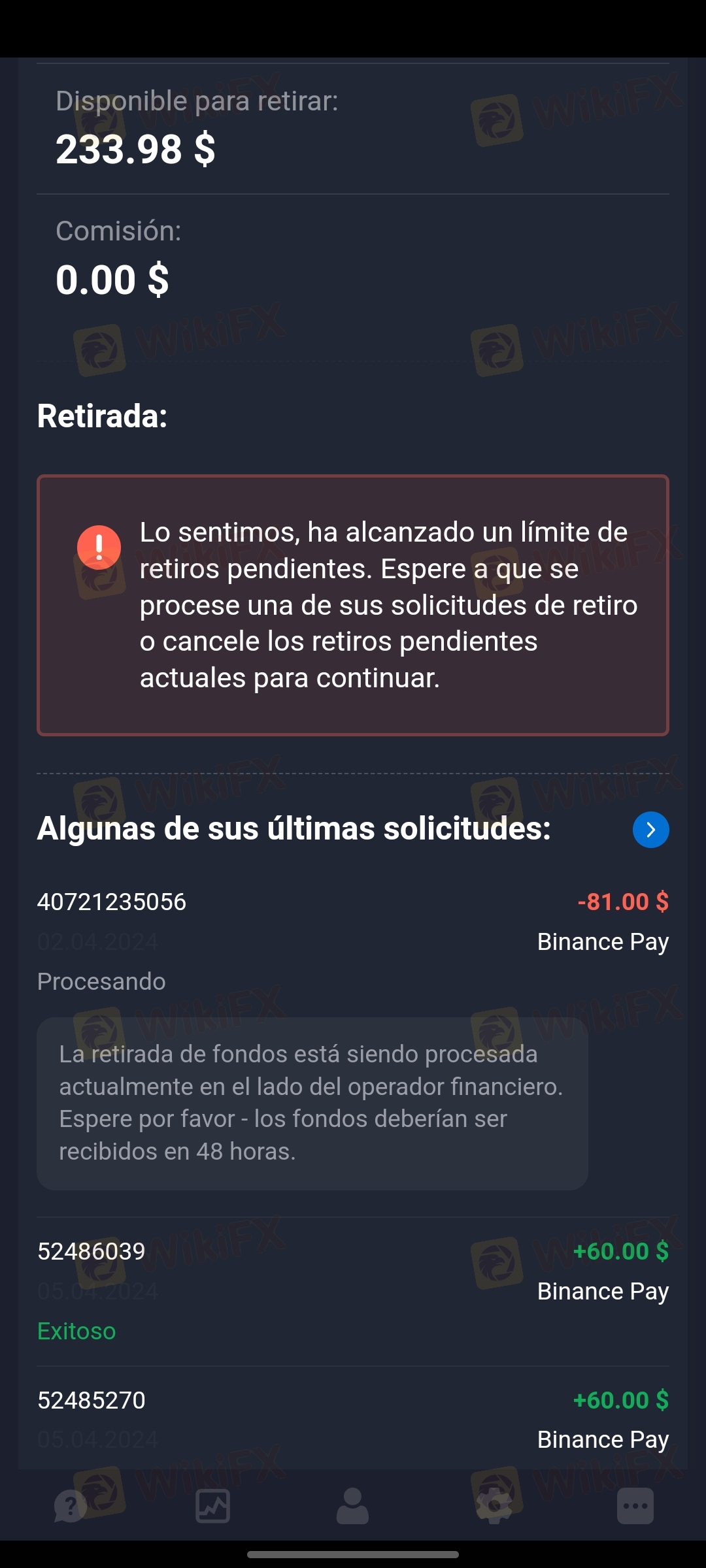Screen dimensions: 706x1568
Task: Open the more options tab
Action: [x=635, y=1506]
